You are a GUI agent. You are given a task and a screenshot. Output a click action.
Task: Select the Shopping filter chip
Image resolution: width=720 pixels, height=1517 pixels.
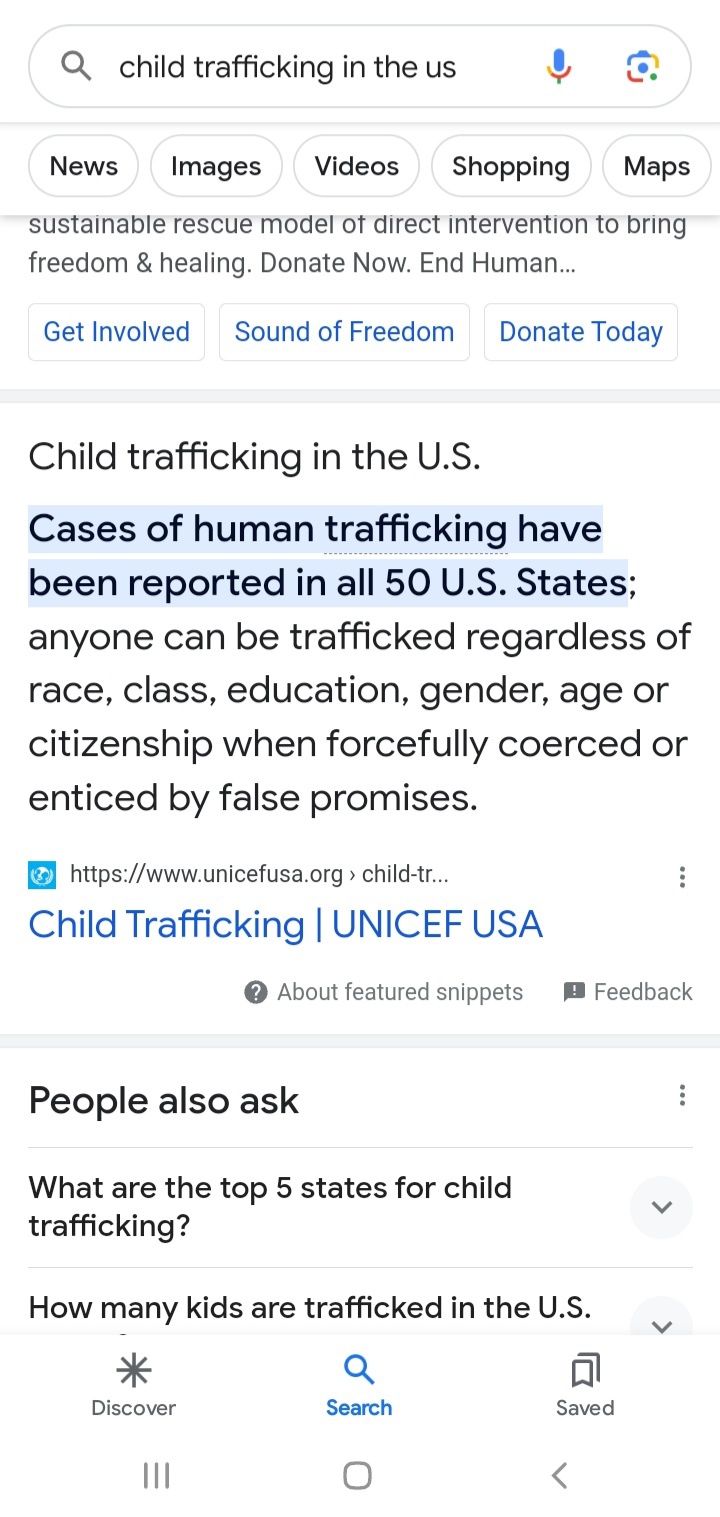click(x=511, y=166)
